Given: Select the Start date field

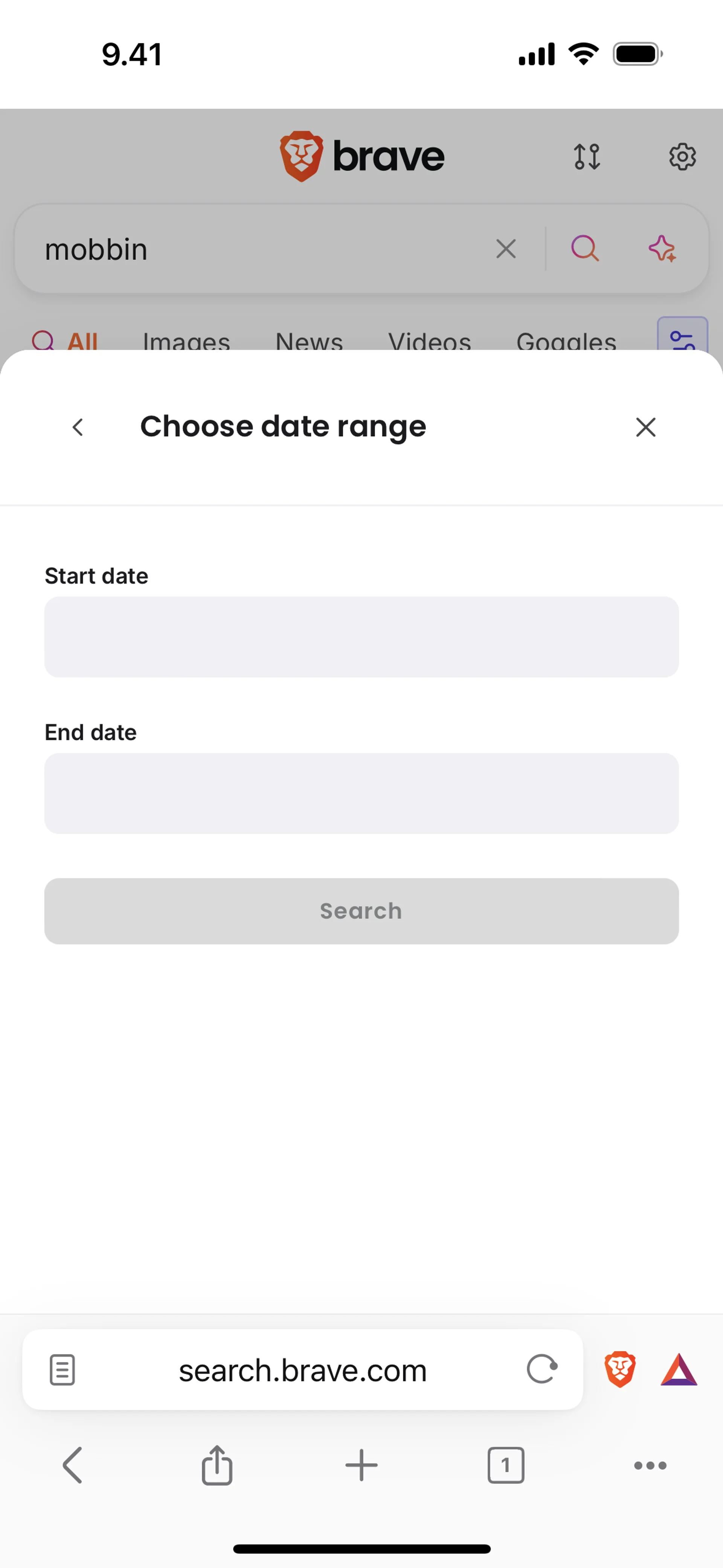Looking at the screenshot, I should (x=361, y=637).
